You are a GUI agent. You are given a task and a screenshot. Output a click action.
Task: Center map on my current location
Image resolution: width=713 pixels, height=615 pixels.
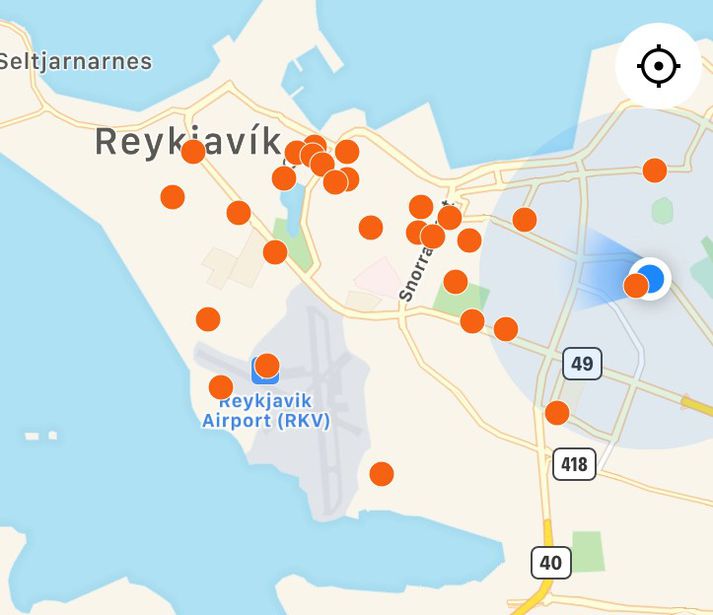click(x=658, y=67)
